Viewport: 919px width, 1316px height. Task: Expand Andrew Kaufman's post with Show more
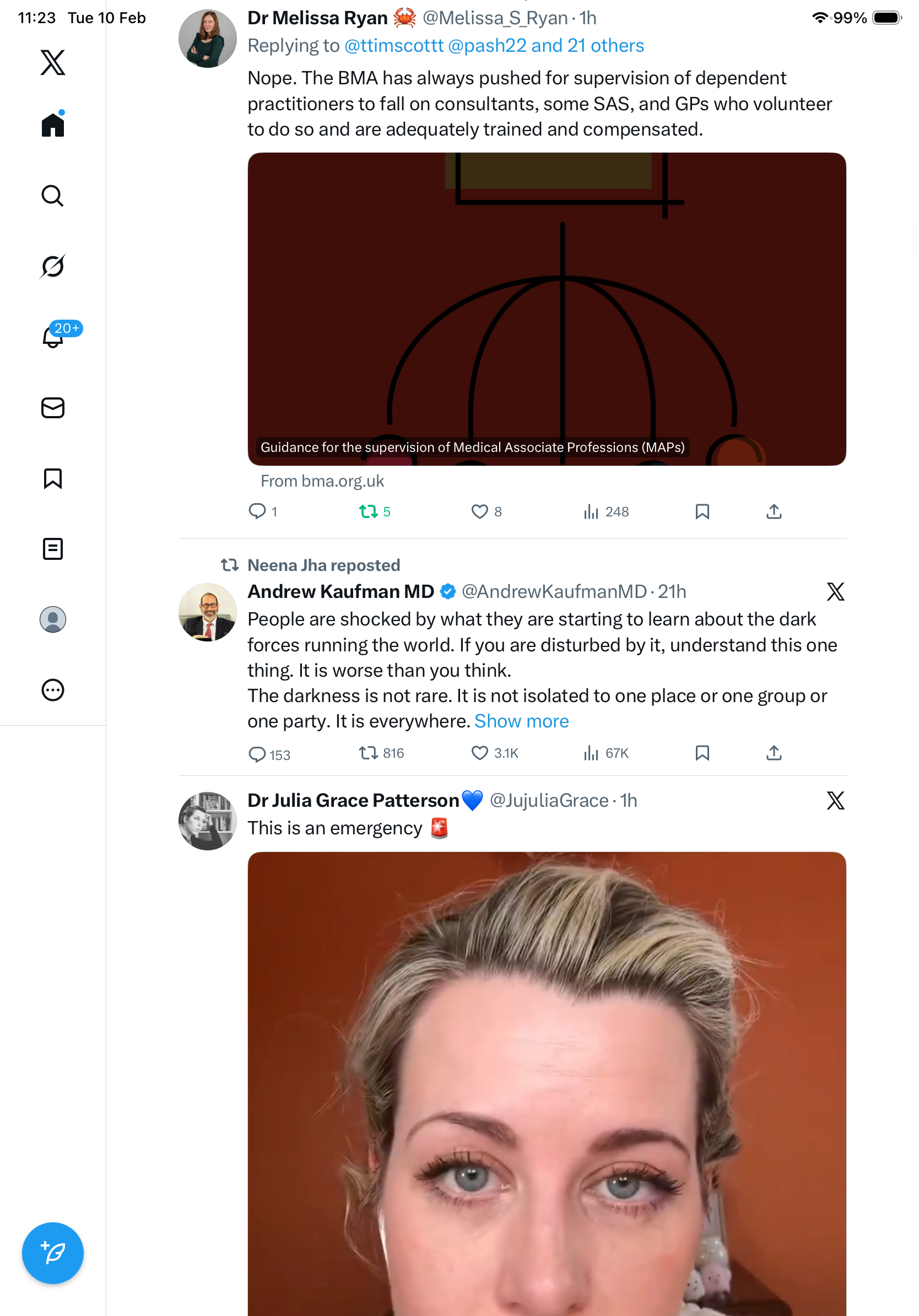521,721
